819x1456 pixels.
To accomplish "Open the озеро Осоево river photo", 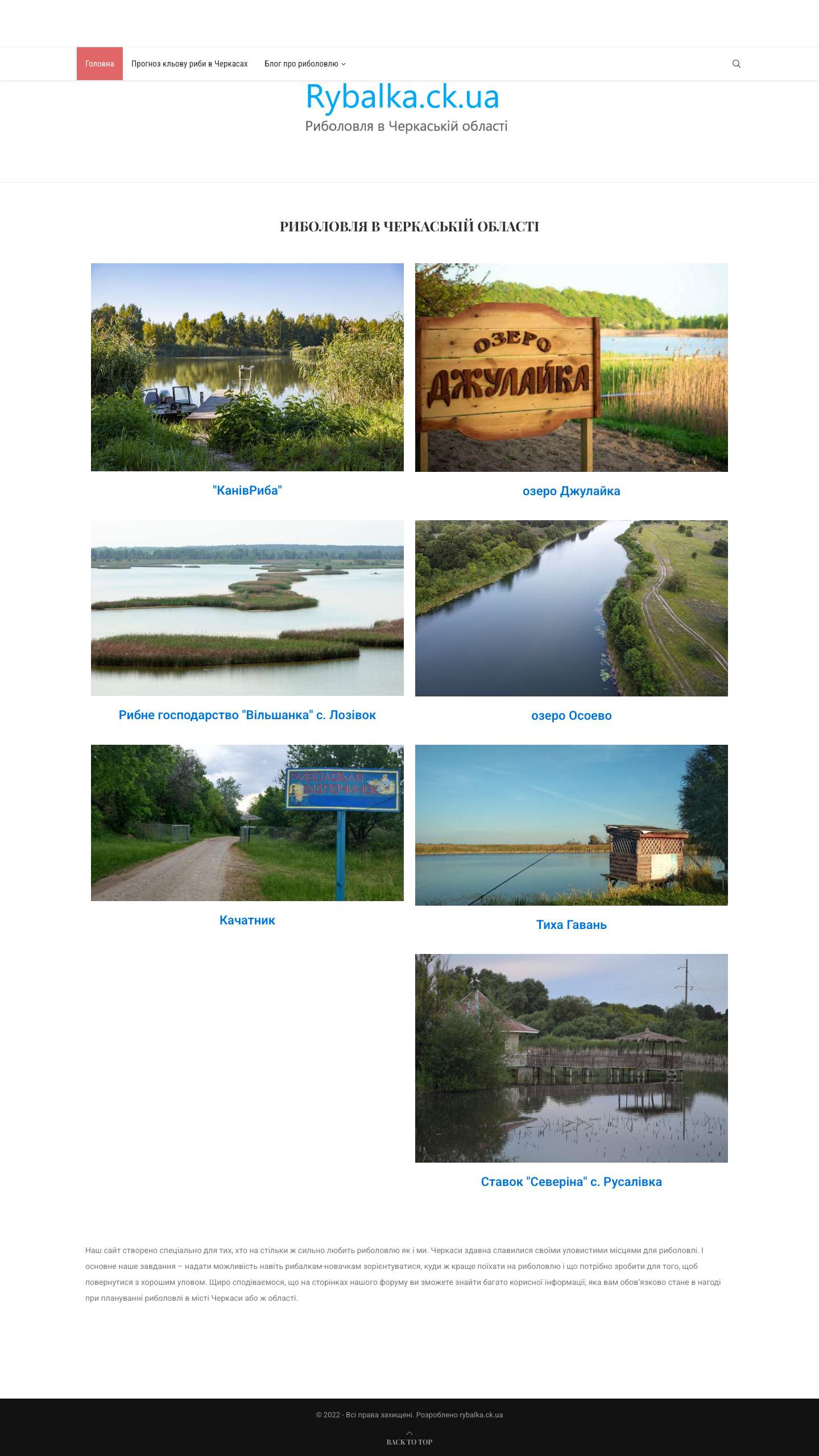I will coord(572,608).
